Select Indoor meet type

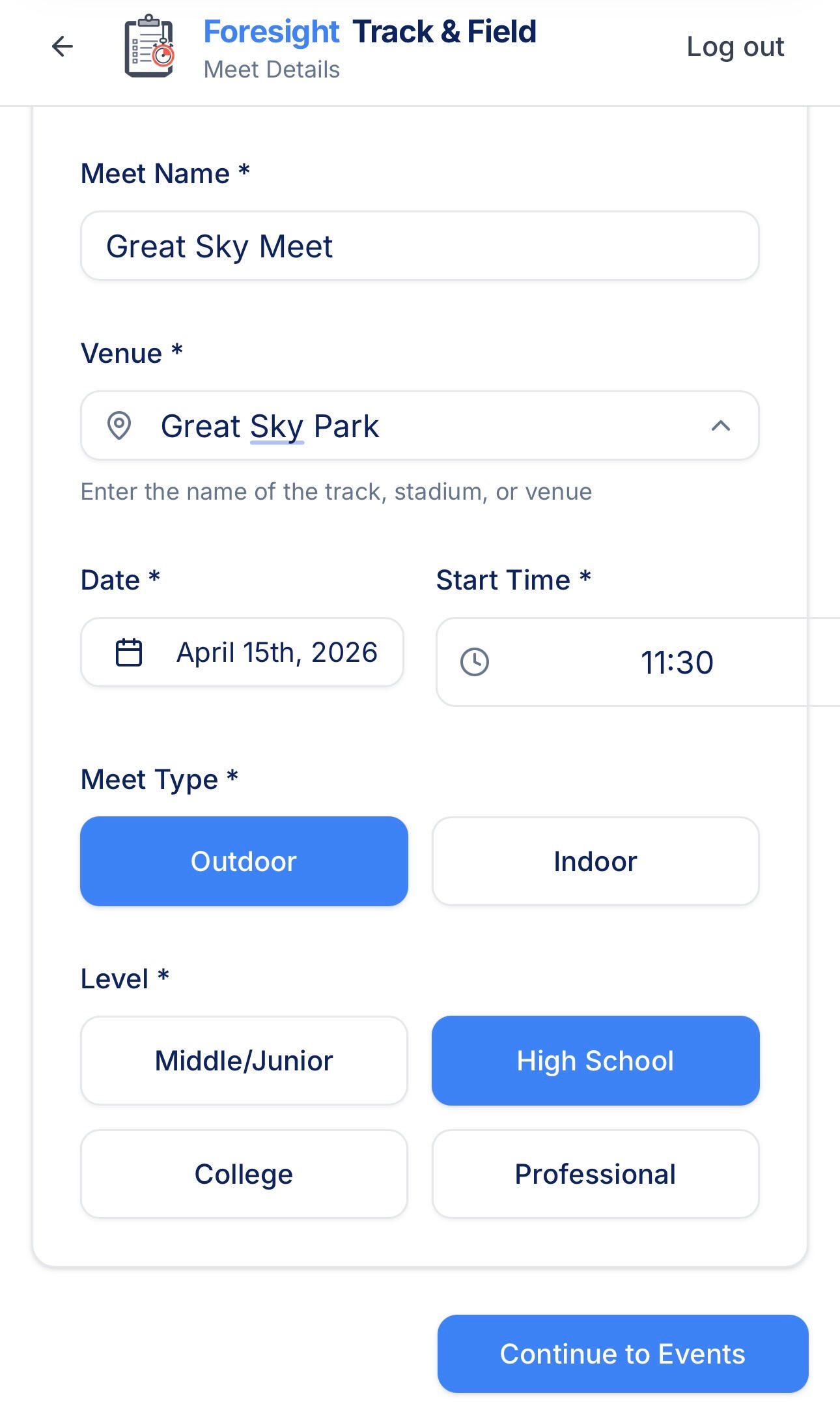pos(595,861)
